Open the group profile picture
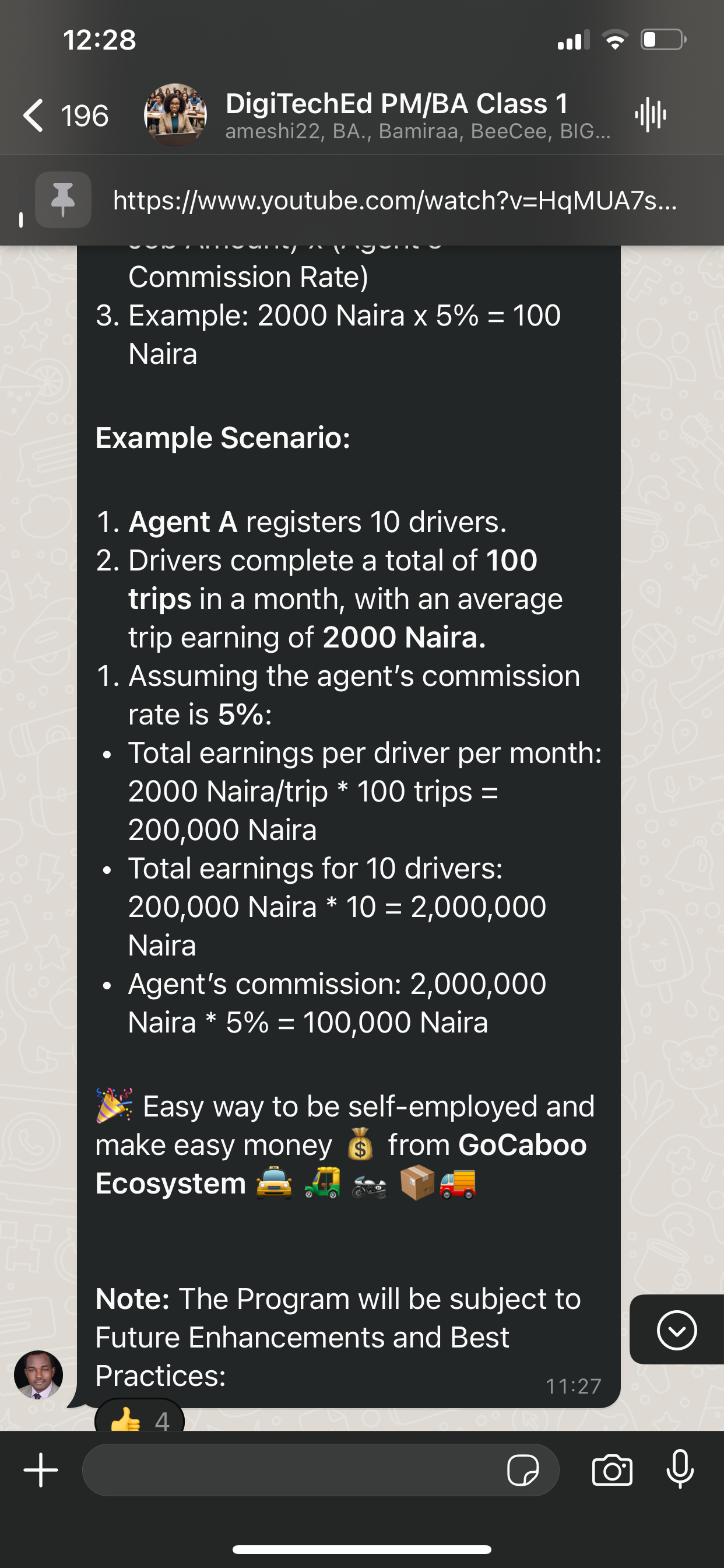The image size is (724, 1568). tap(175, 115)
